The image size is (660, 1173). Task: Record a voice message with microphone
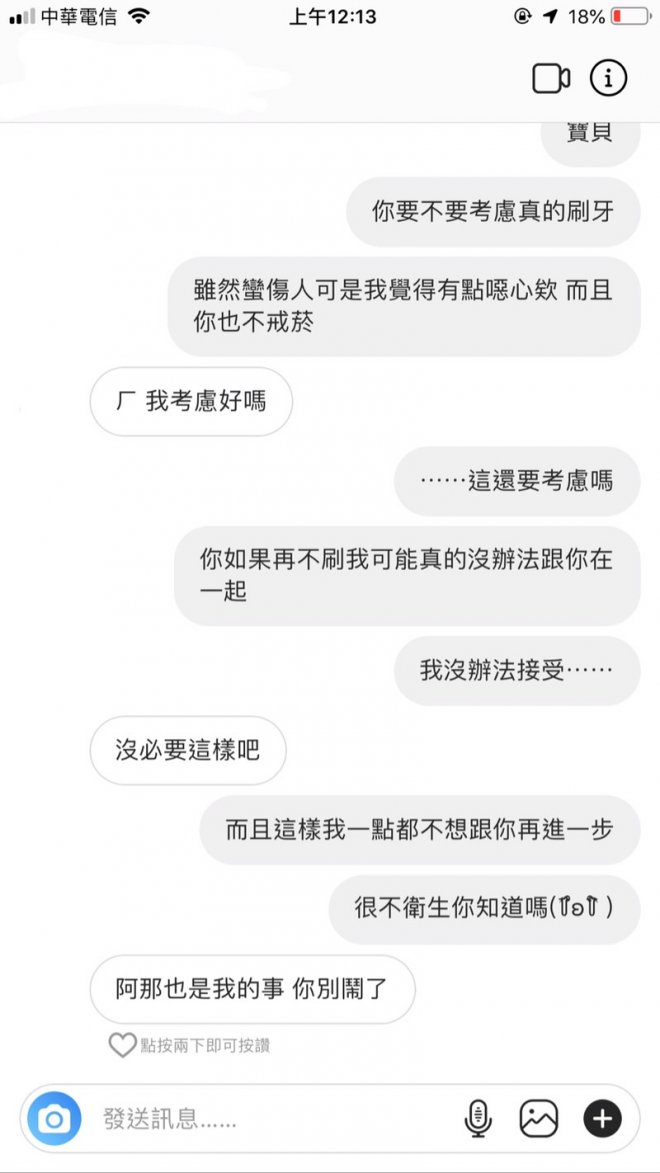(478, 1118)
